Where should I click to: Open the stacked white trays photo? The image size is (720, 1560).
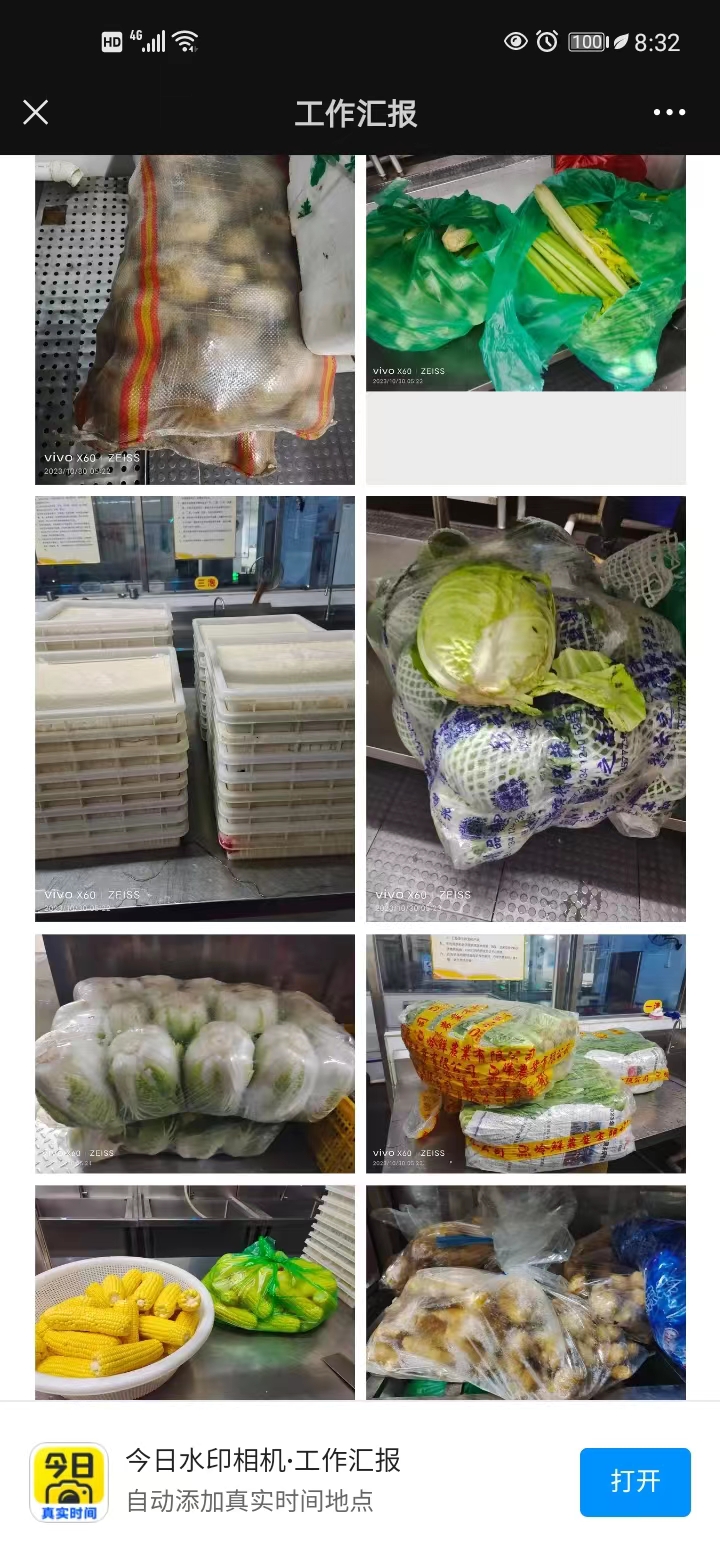click(195, 708)
